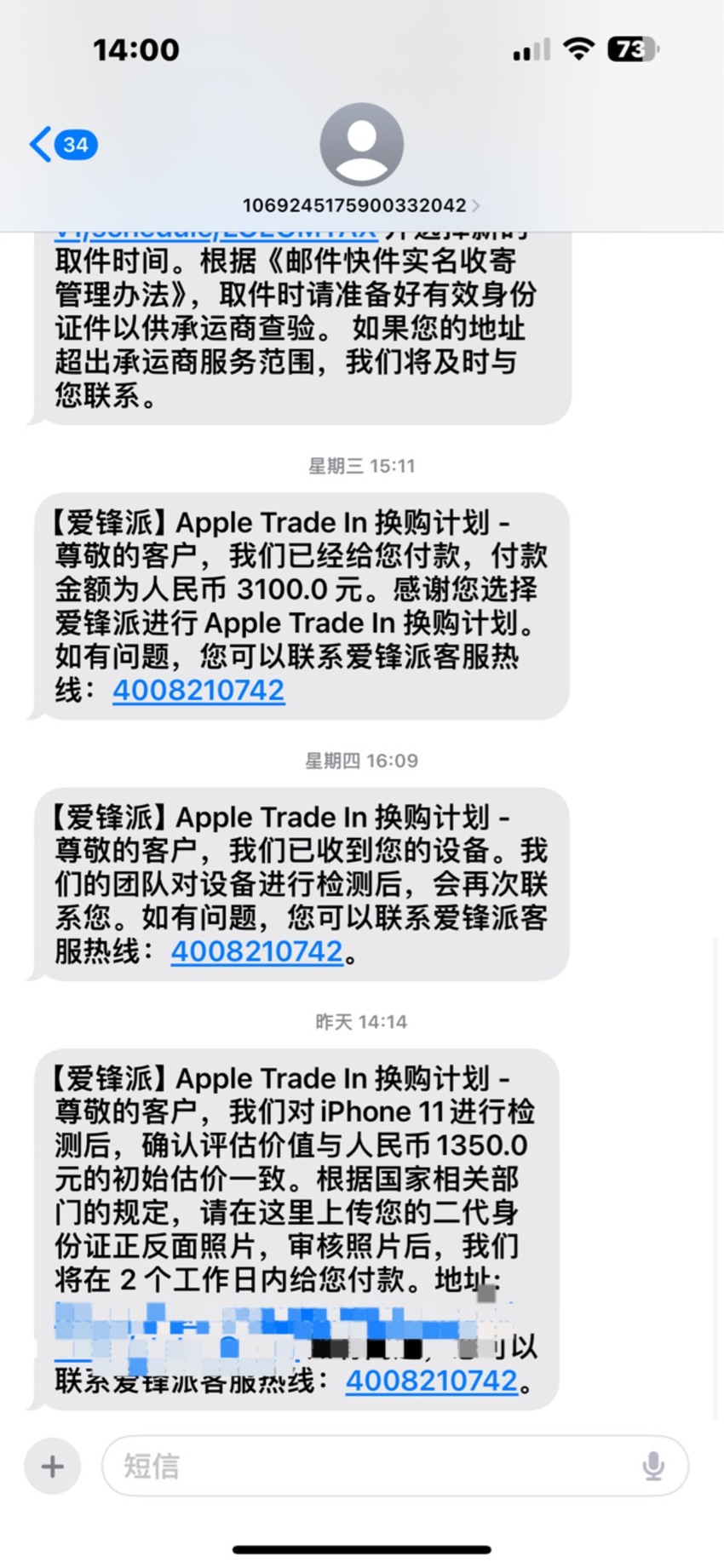
Task: Call 4008210742 in the iPhone 11 evaluation message
Action: point(431,1380)
